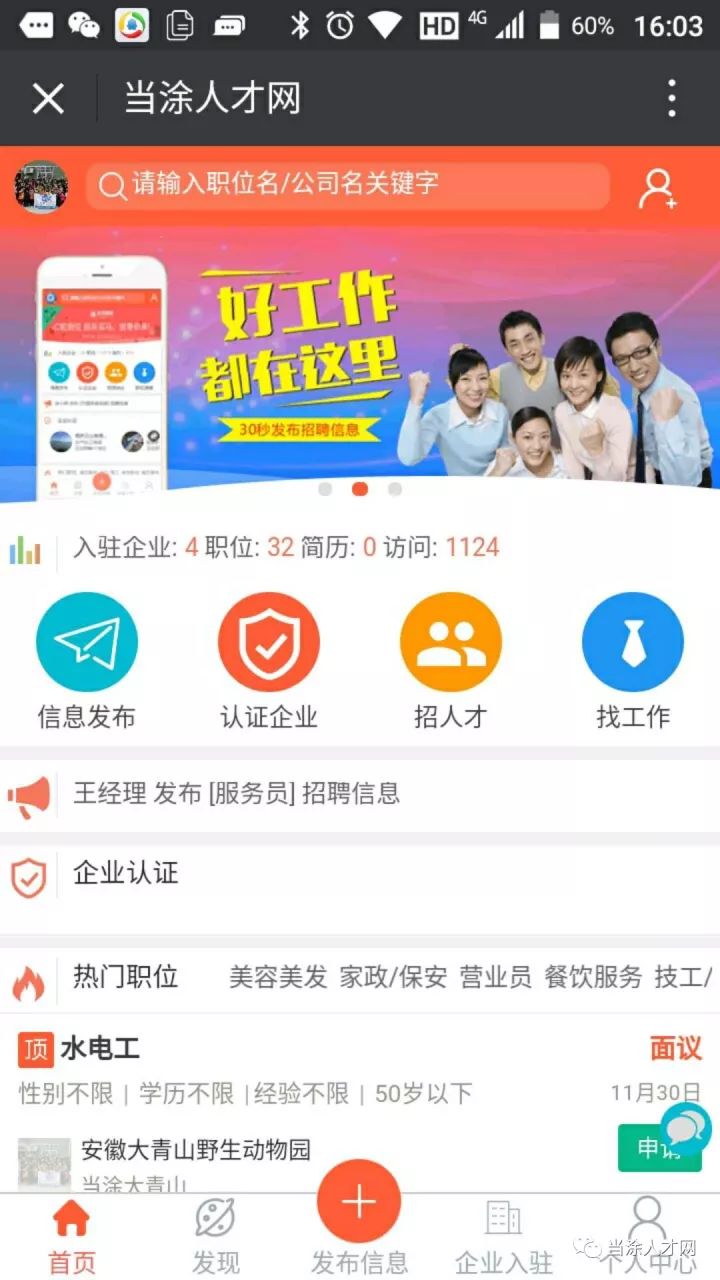Open 认证企业
Image resolution: width=720 pixels, height=1280 pixels.
click(x=269, y=662)
